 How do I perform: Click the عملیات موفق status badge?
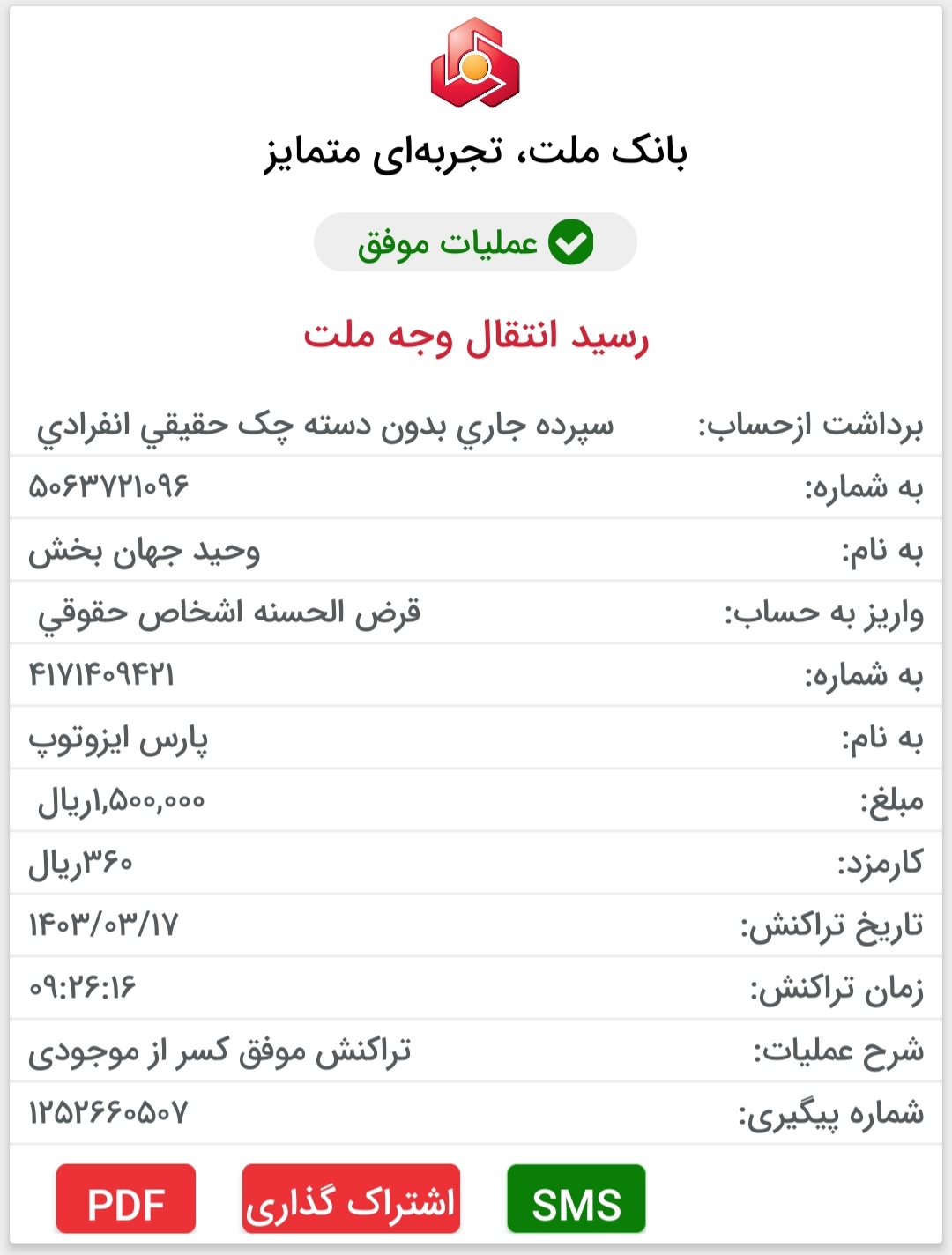476,241
